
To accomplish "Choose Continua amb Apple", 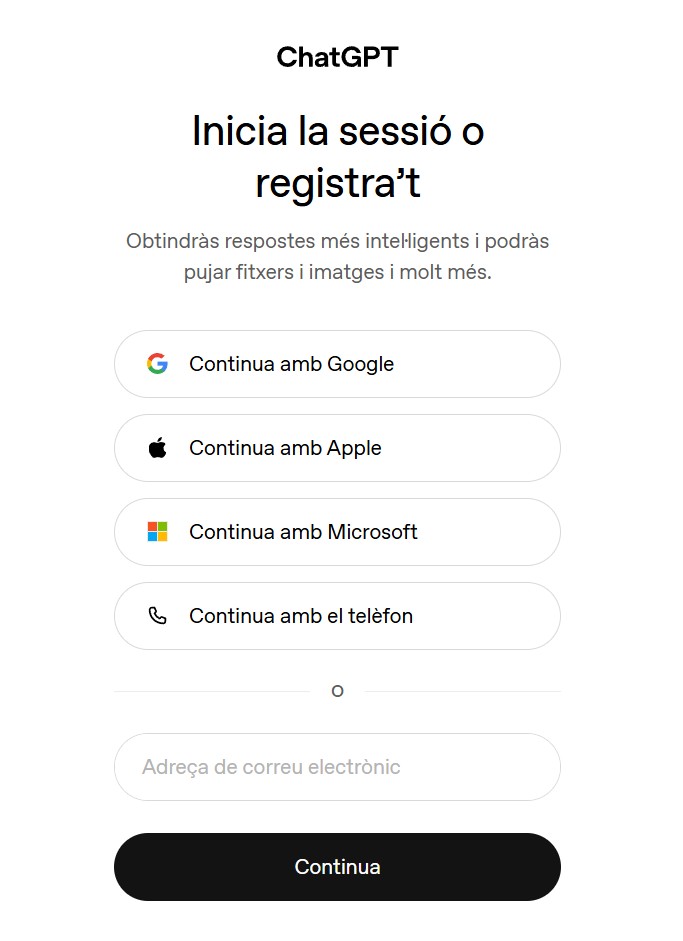I will [x=337, y=448].
